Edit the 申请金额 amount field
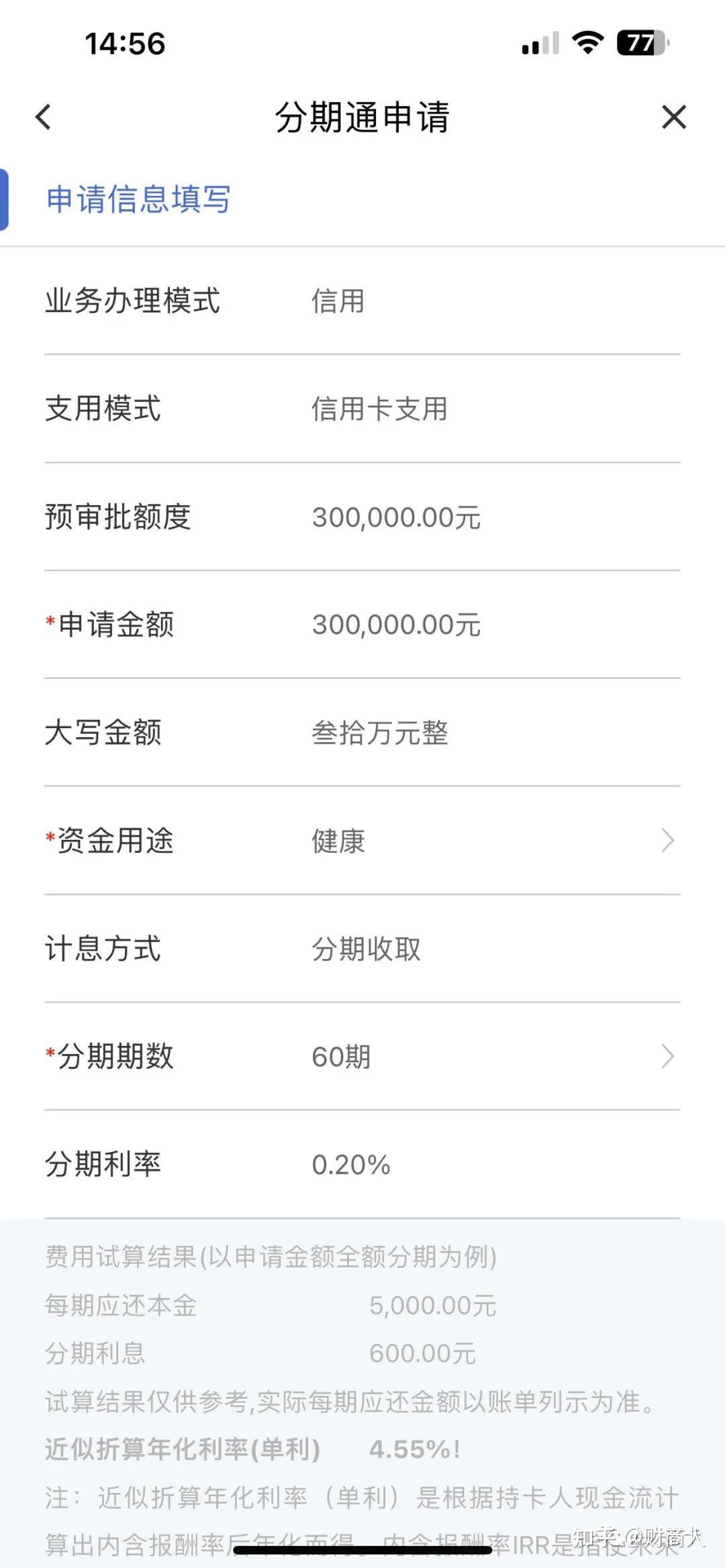Image resolution: width=725 pixels, height=1568 pixels. click(397, 626)
